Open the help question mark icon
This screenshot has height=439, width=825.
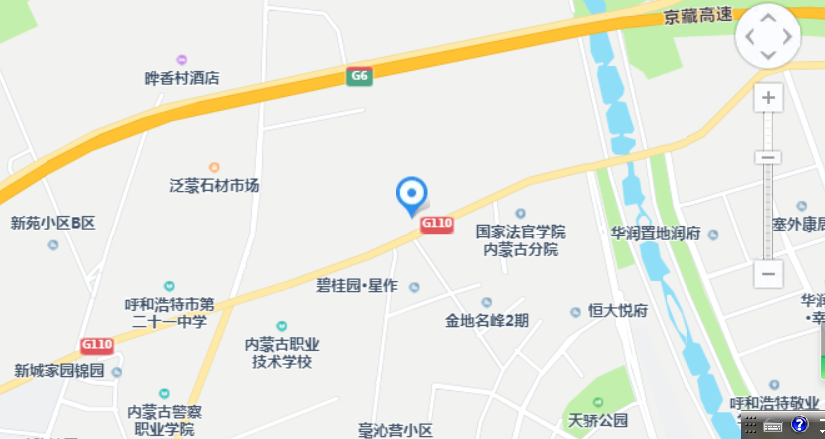799,425
